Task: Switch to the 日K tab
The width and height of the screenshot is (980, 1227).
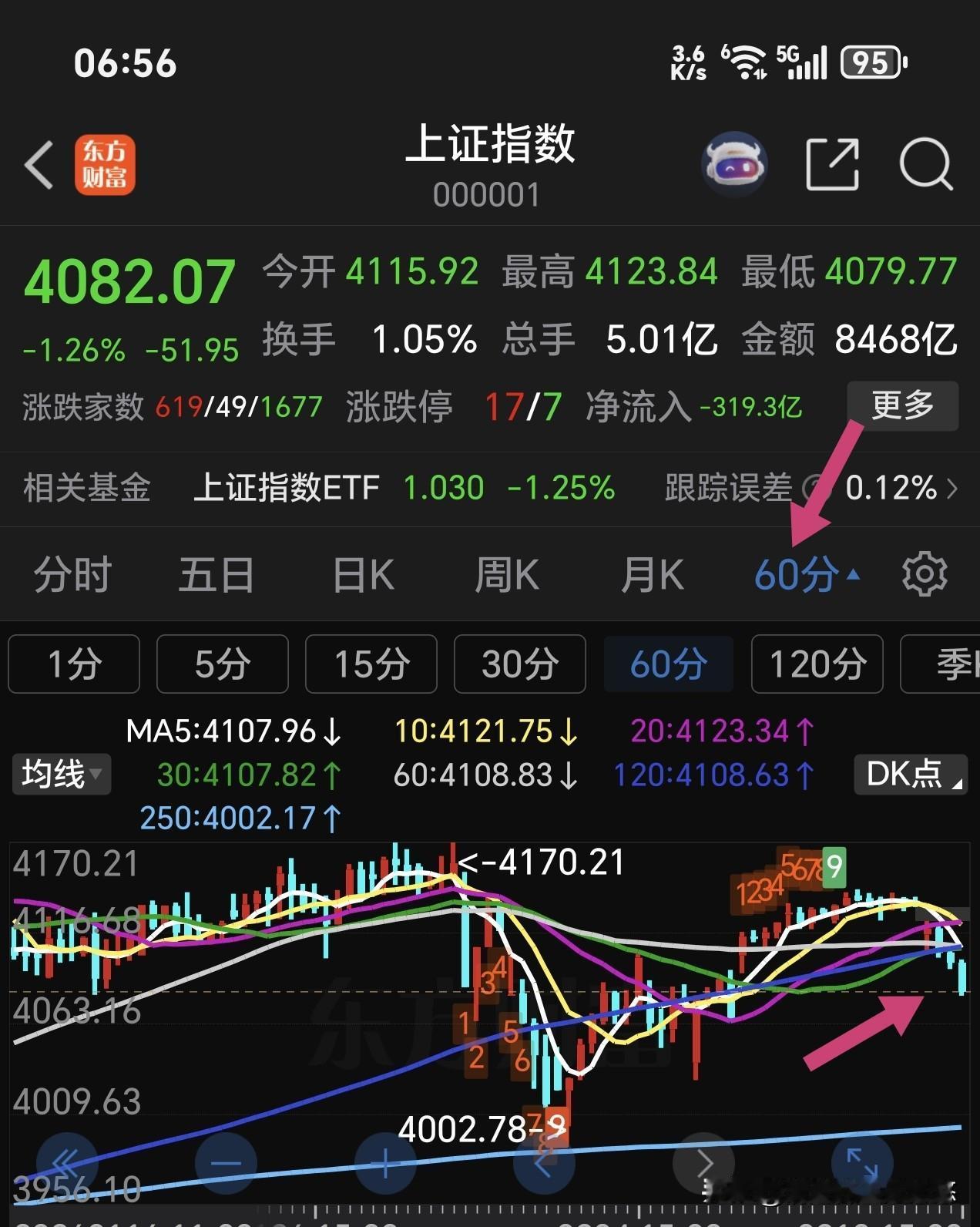Action: [362, 573]
